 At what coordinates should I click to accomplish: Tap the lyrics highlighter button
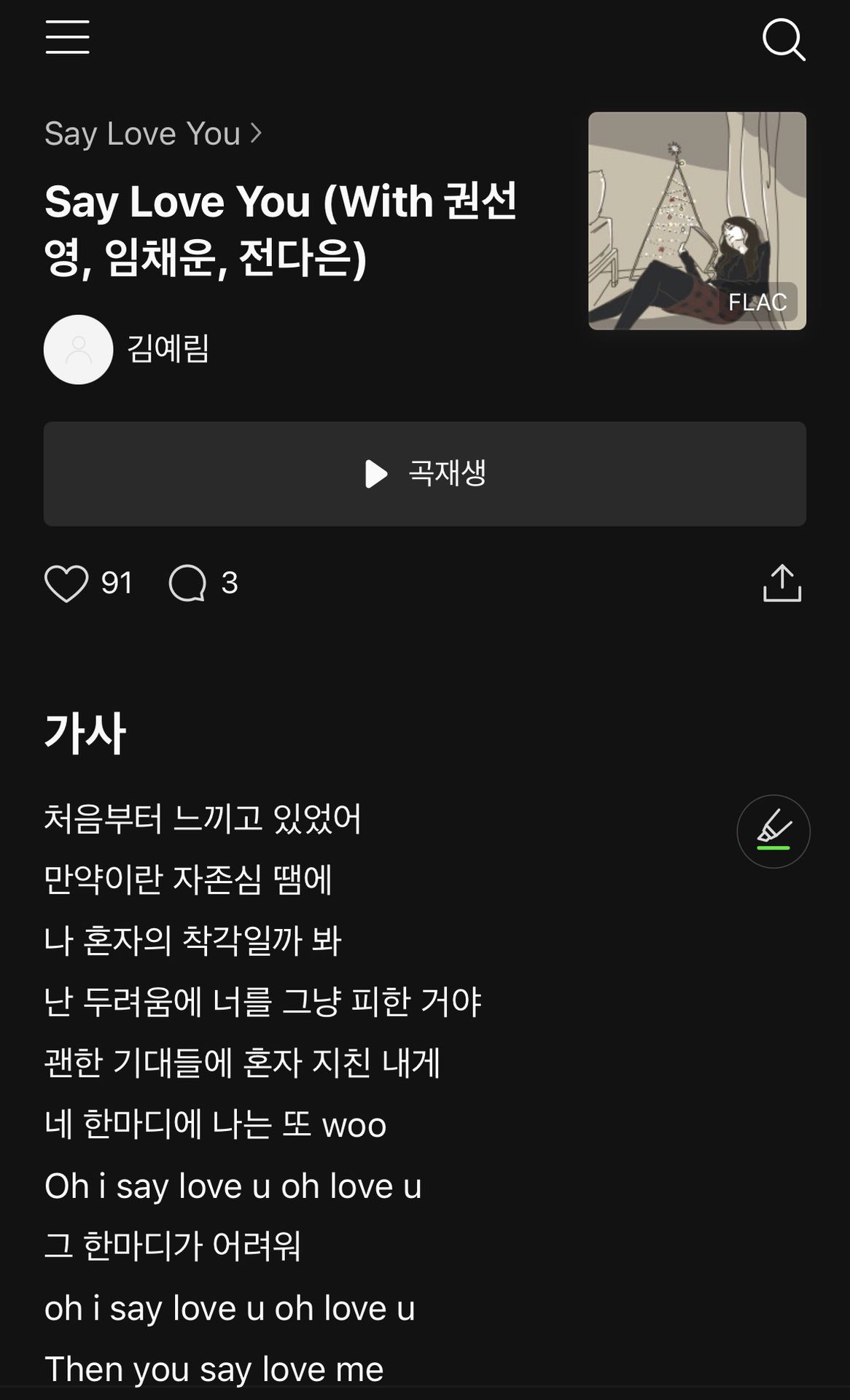pos(773,831)
